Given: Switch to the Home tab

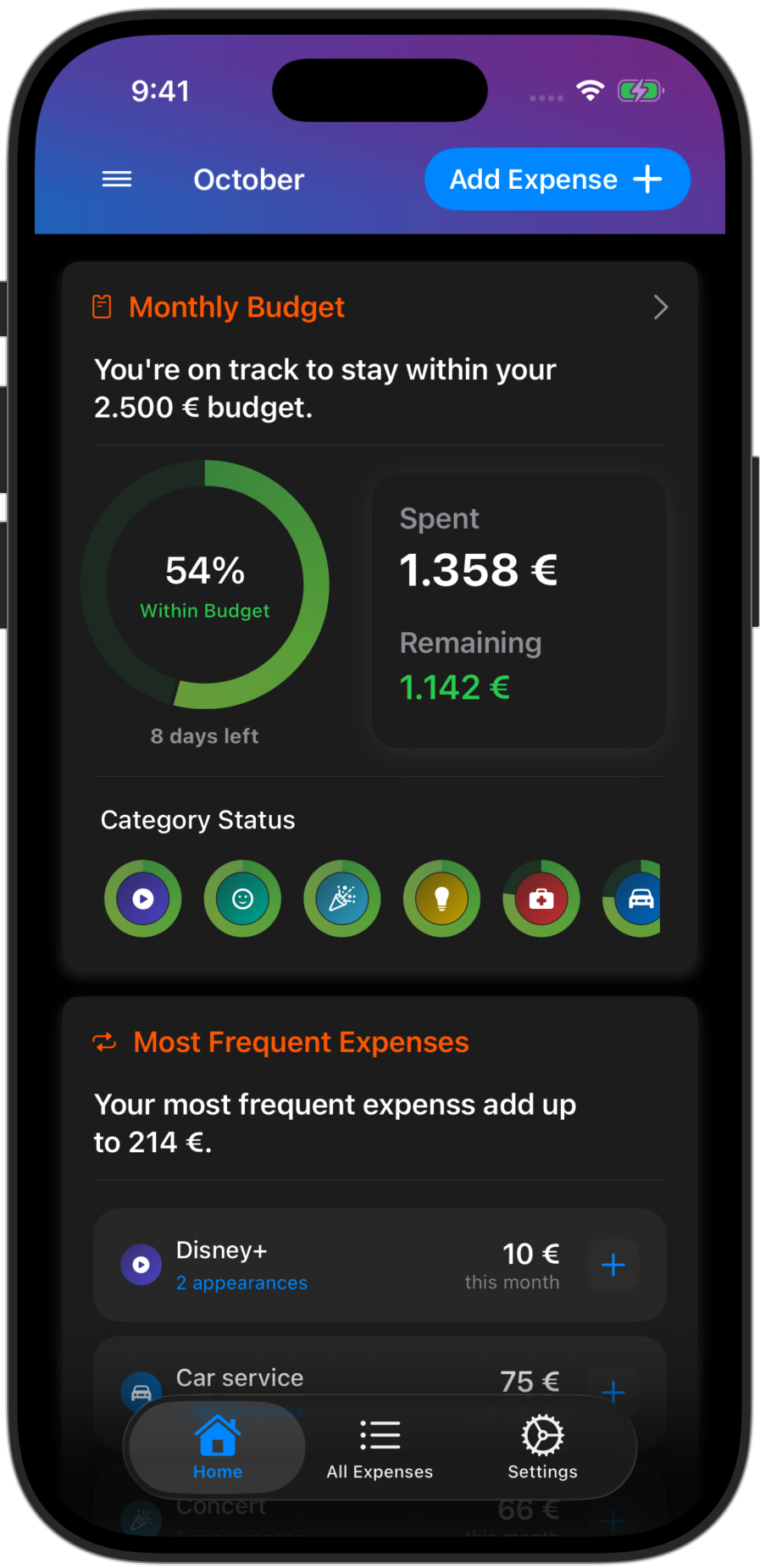Looking at the screenshot, I should [218, 1448].
